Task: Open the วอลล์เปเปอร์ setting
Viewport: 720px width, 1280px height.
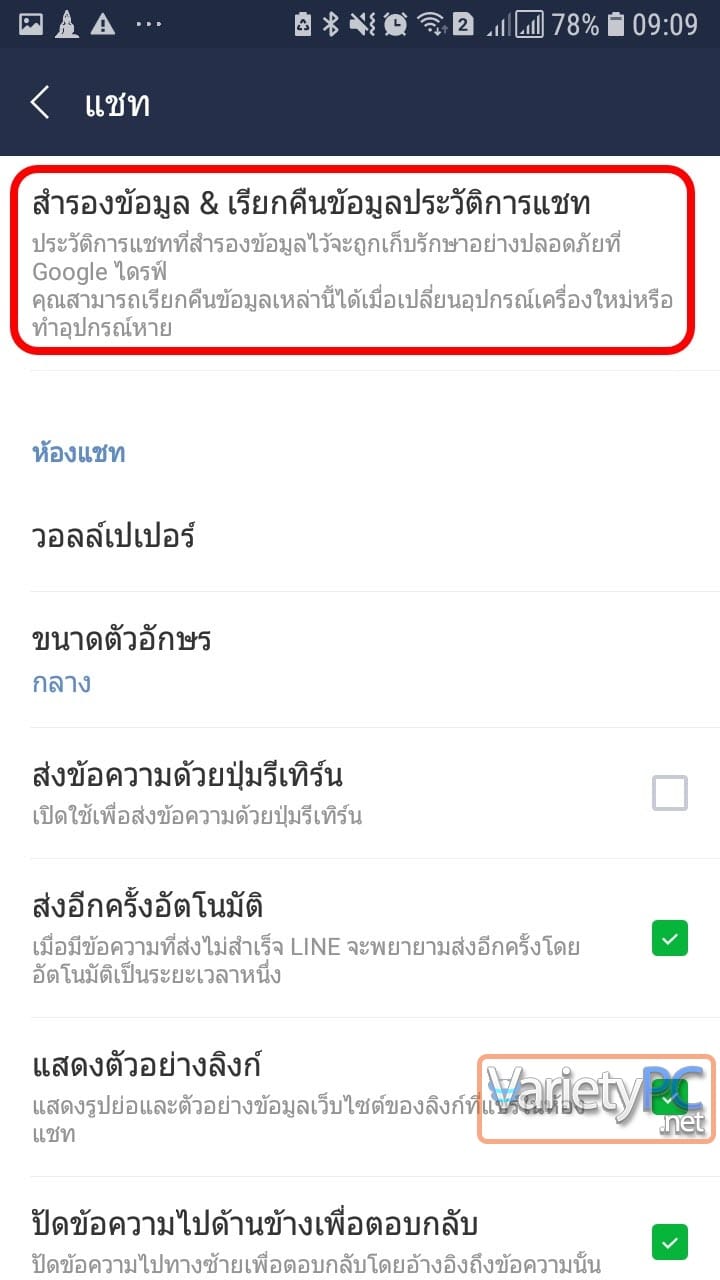Action: (x=360, y=537)
